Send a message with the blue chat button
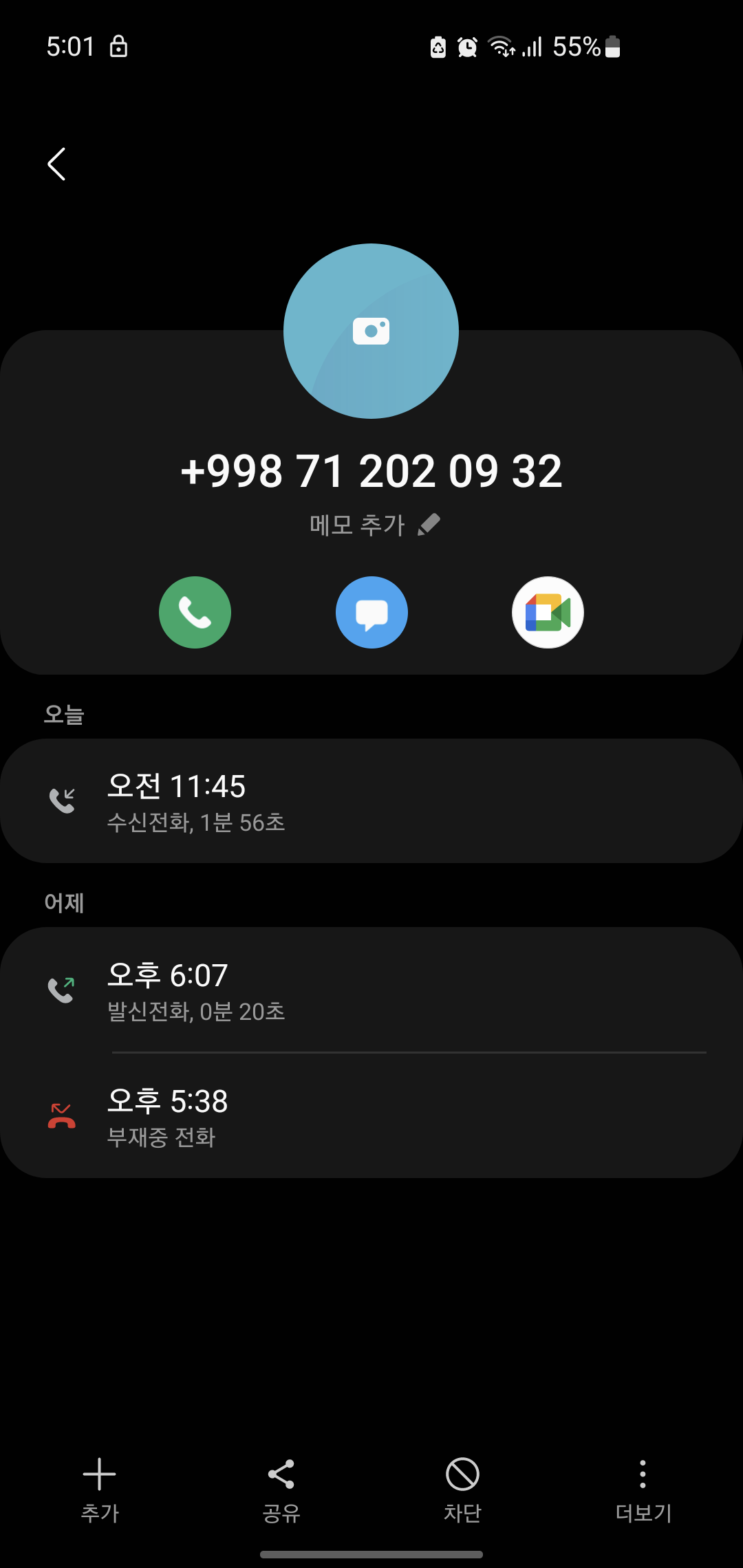This screenshot has height=1568, width=743. tap(371, 612)
